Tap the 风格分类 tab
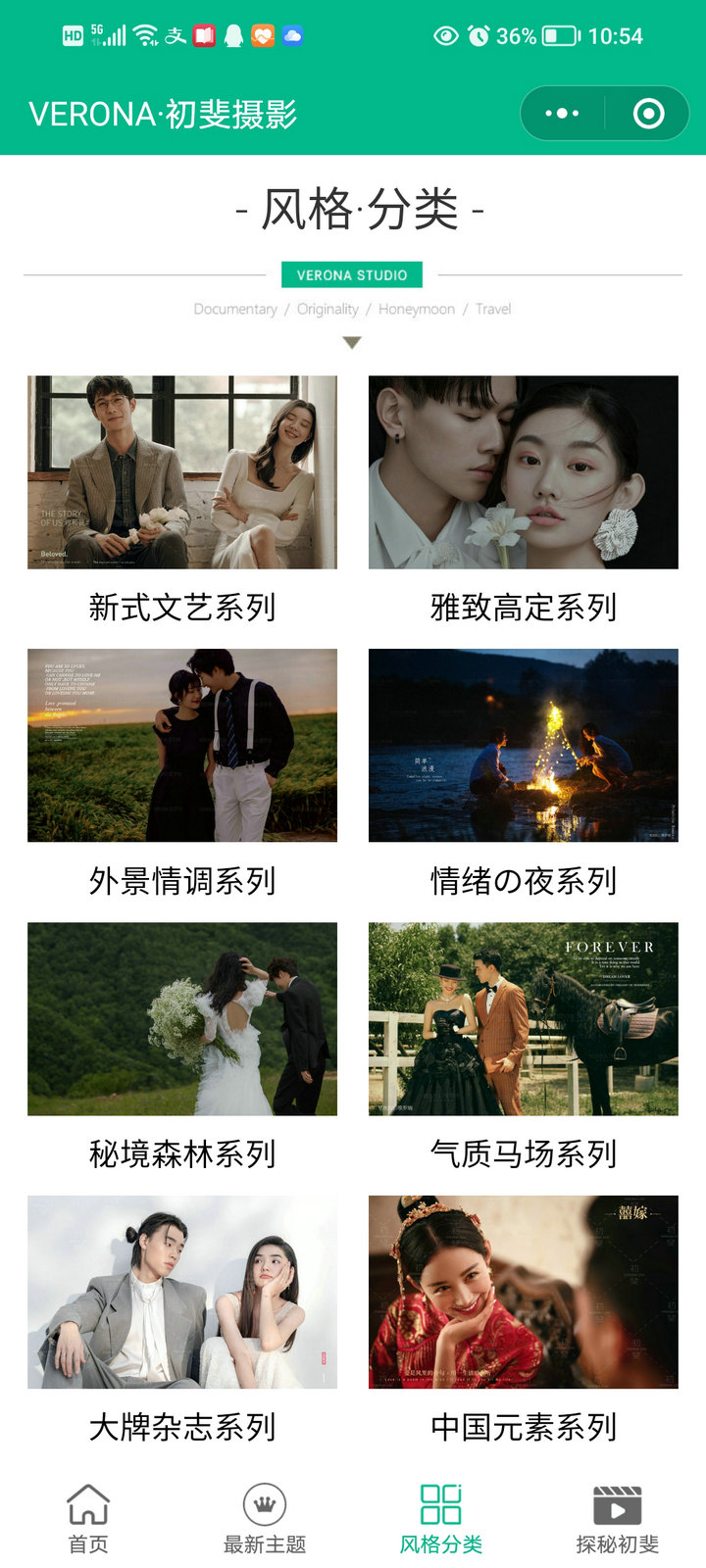The height and width of the screenshot is (1568, 706). pyautogui.click(x=441, y=1518)
